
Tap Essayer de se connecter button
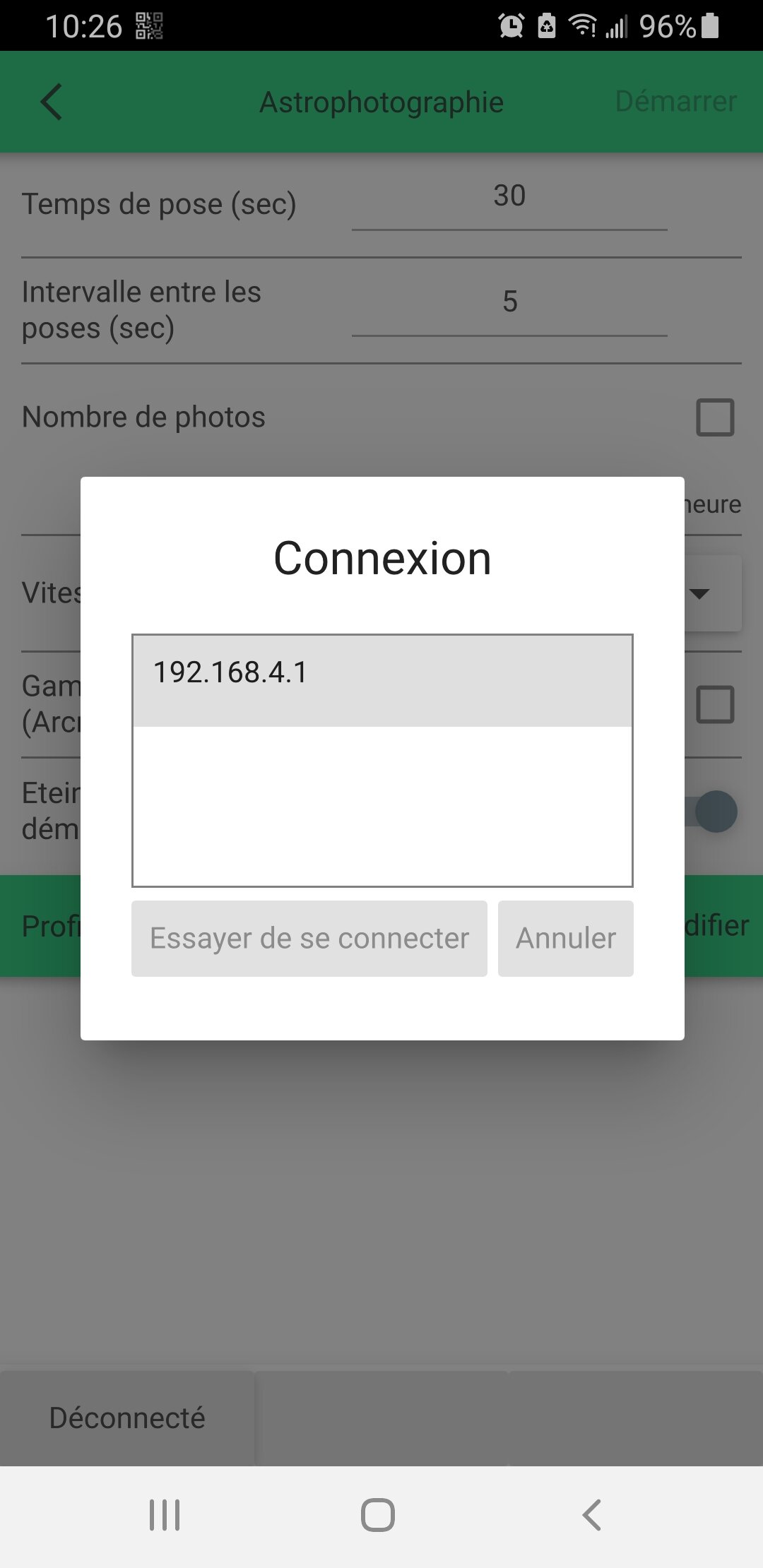309,939
